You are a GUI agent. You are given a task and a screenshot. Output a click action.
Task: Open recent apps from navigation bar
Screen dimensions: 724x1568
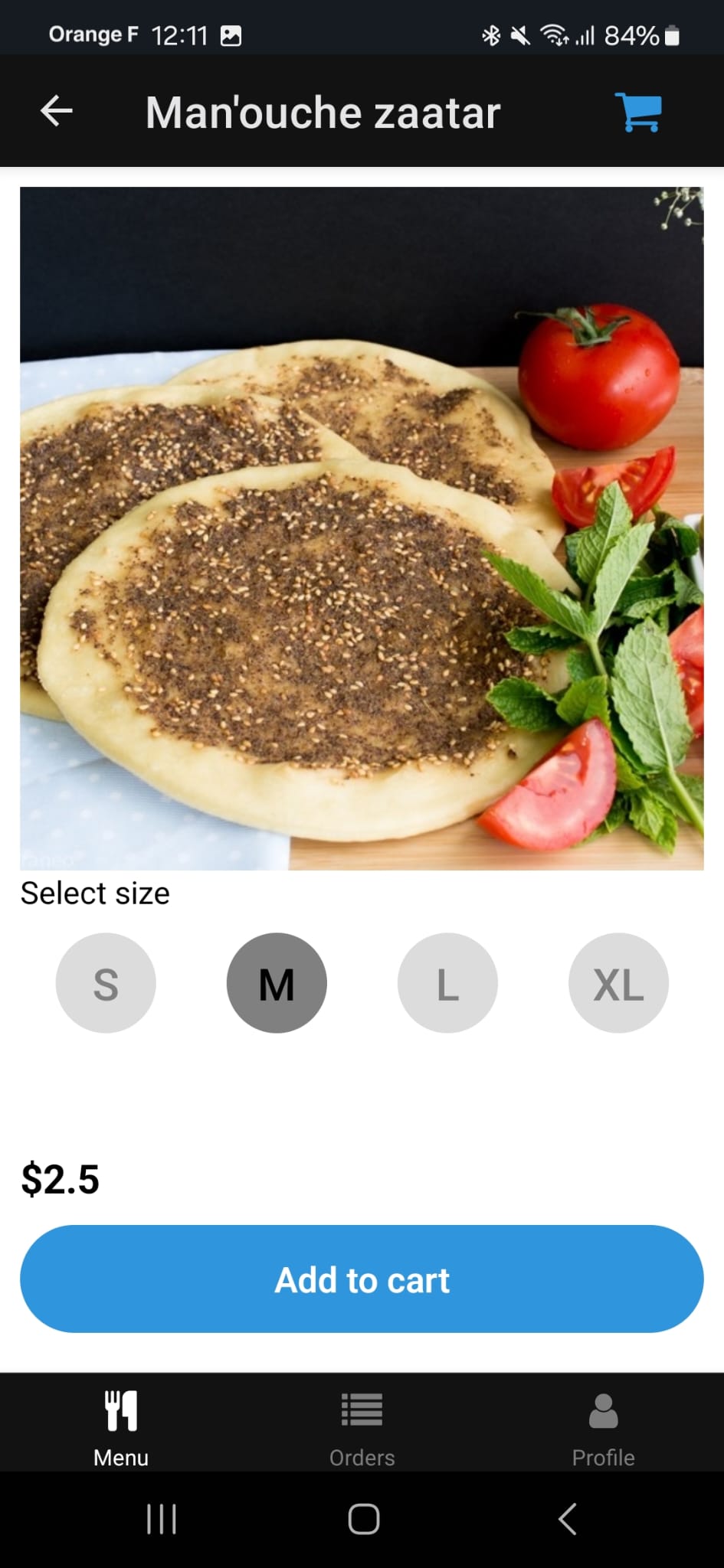click(162, 1519)
